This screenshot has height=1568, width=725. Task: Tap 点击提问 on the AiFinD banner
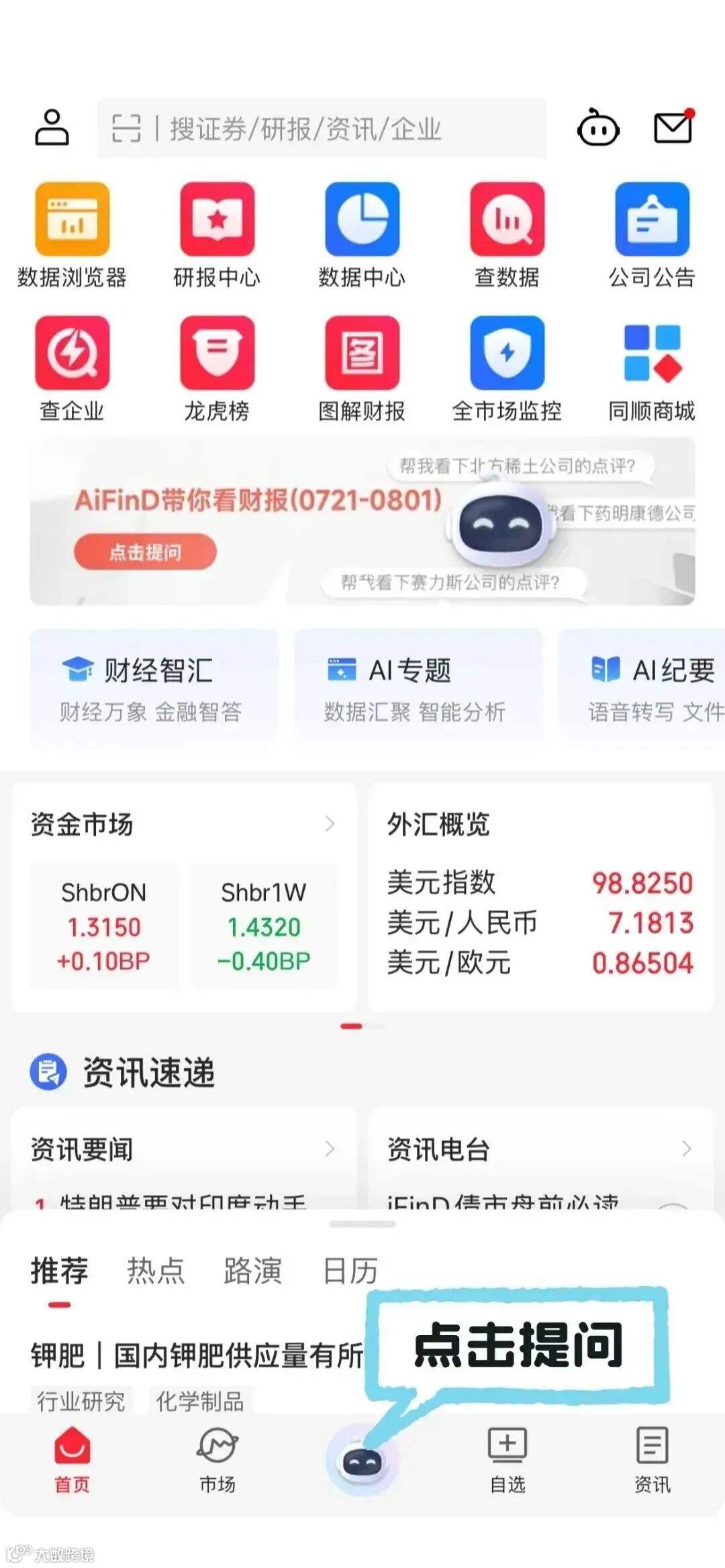(x=145, y=552)
